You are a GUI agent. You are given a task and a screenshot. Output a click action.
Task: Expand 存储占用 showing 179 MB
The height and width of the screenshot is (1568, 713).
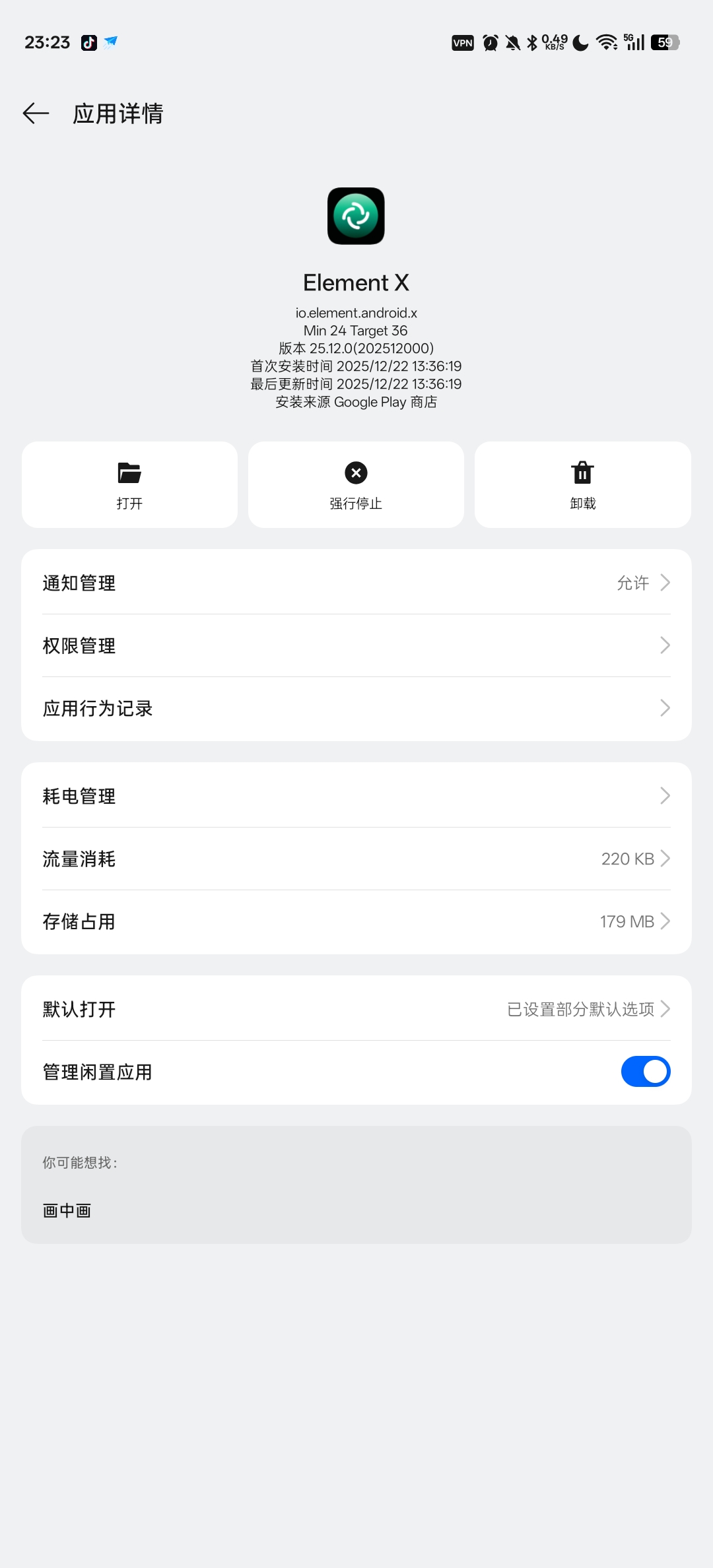[356, 921]
